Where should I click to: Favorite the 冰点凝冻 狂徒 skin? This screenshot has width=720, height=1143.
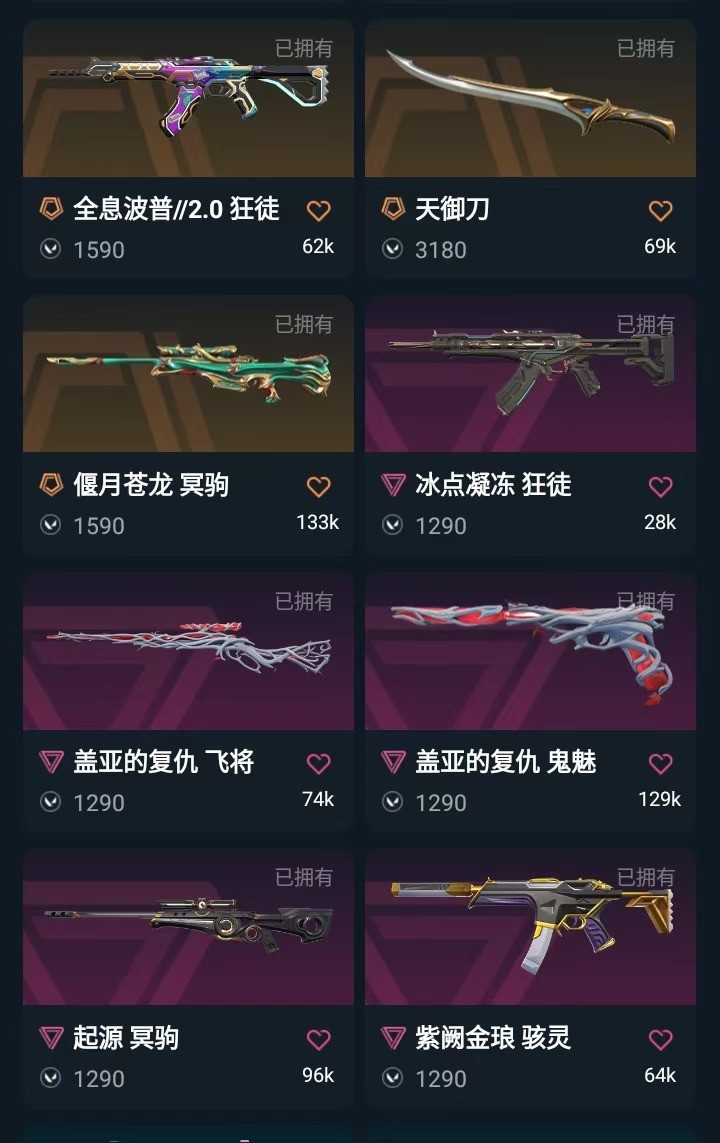[x=660, y=487]
